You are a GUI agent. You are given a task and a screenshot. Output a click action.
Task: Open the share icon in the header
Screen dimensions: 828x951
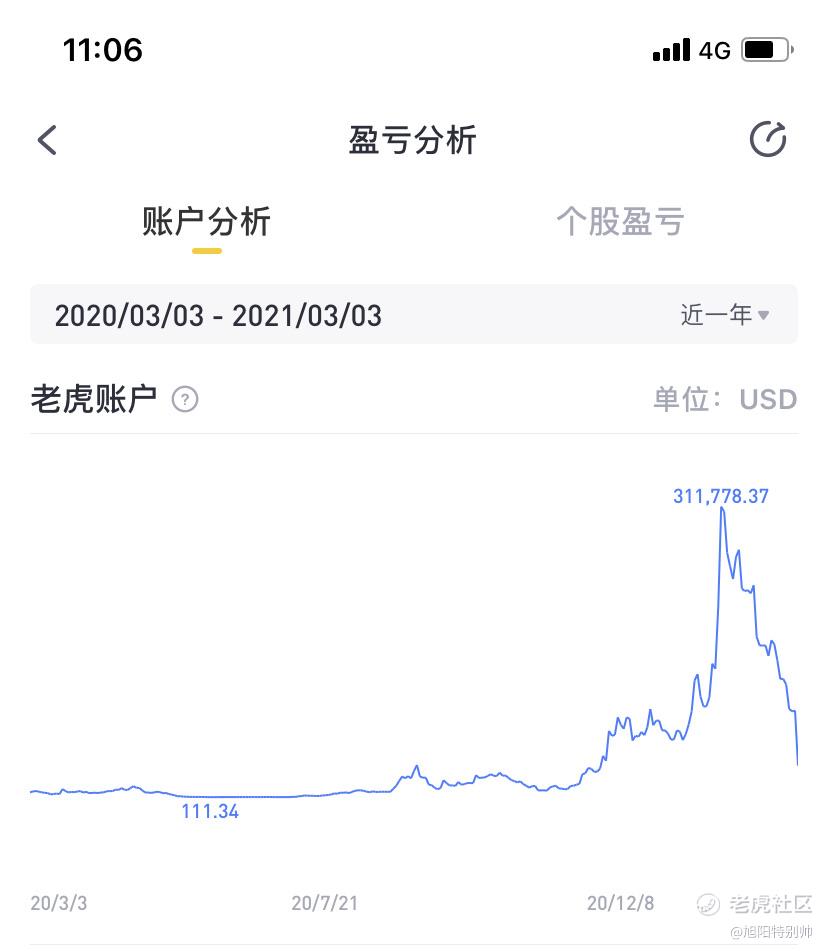768,140
